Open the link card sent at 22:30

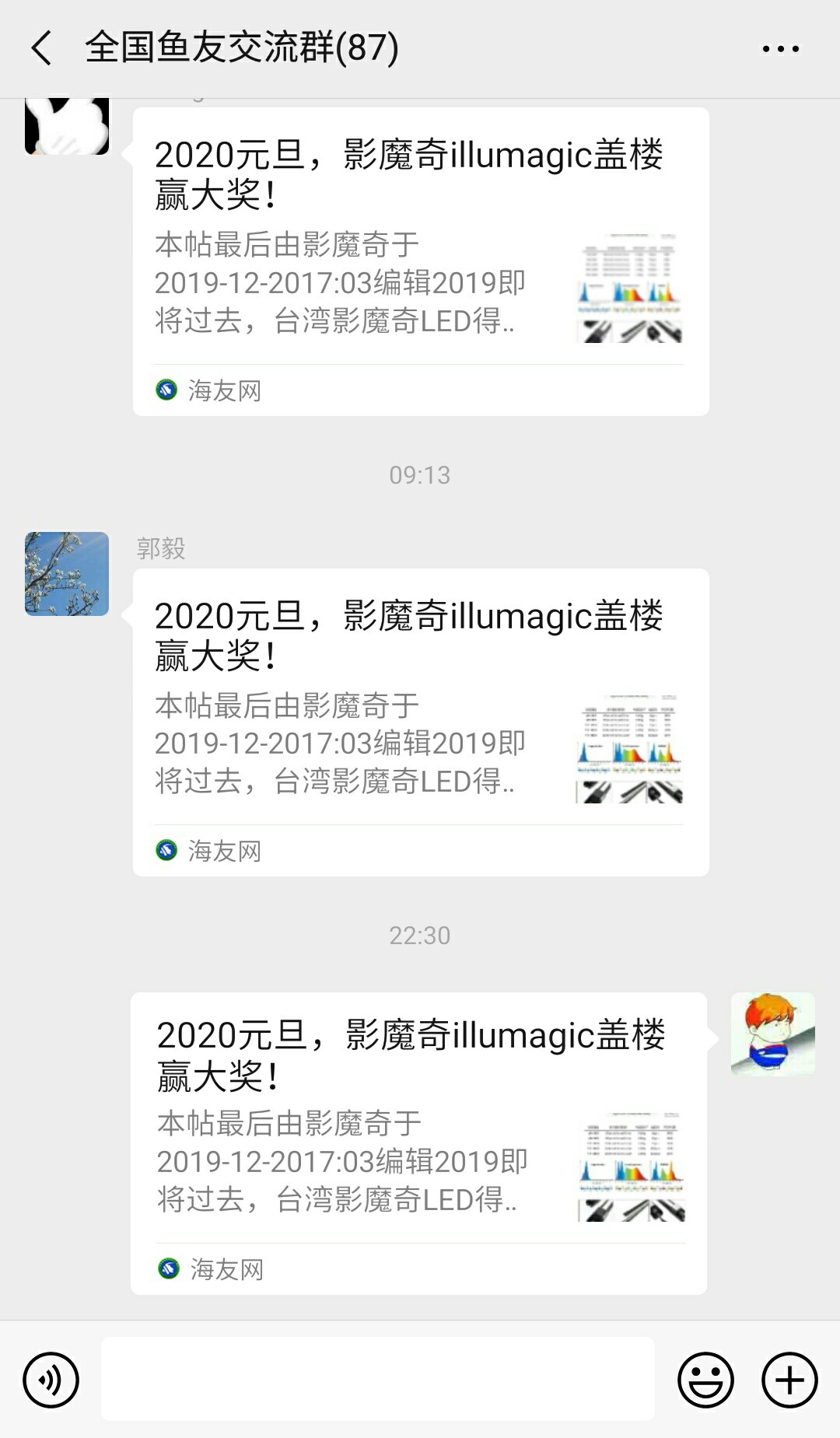(418, 1142)
